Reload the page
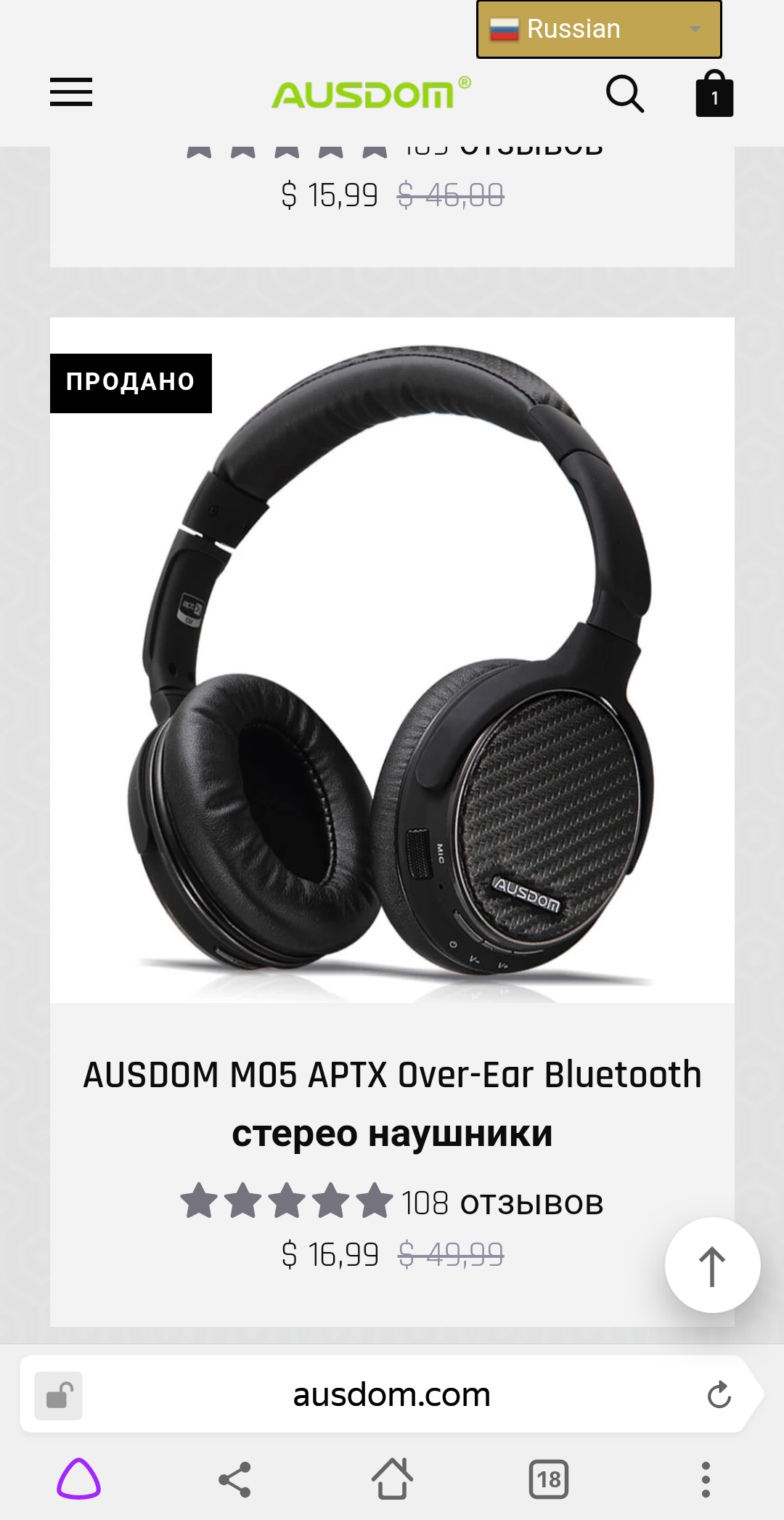The width and height of the screenshot is (784, 1520). 719,1394
